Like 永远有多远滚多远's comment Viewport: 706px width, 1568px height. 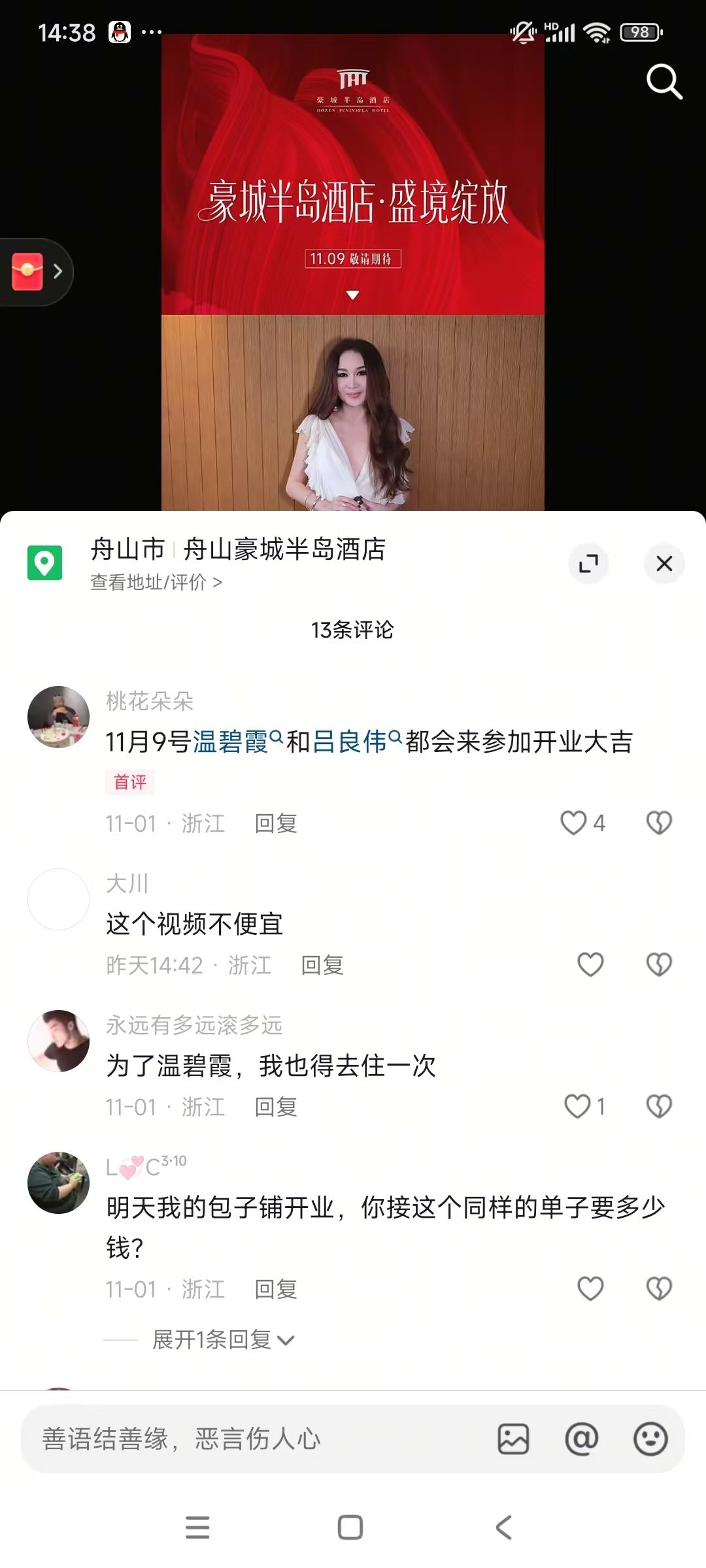578,1106
